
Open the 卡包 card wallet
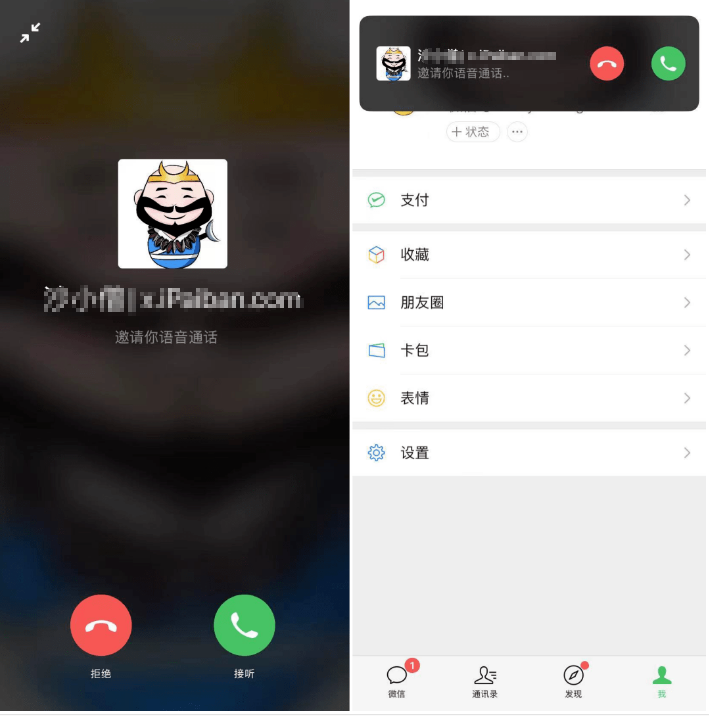pos(528,350)
